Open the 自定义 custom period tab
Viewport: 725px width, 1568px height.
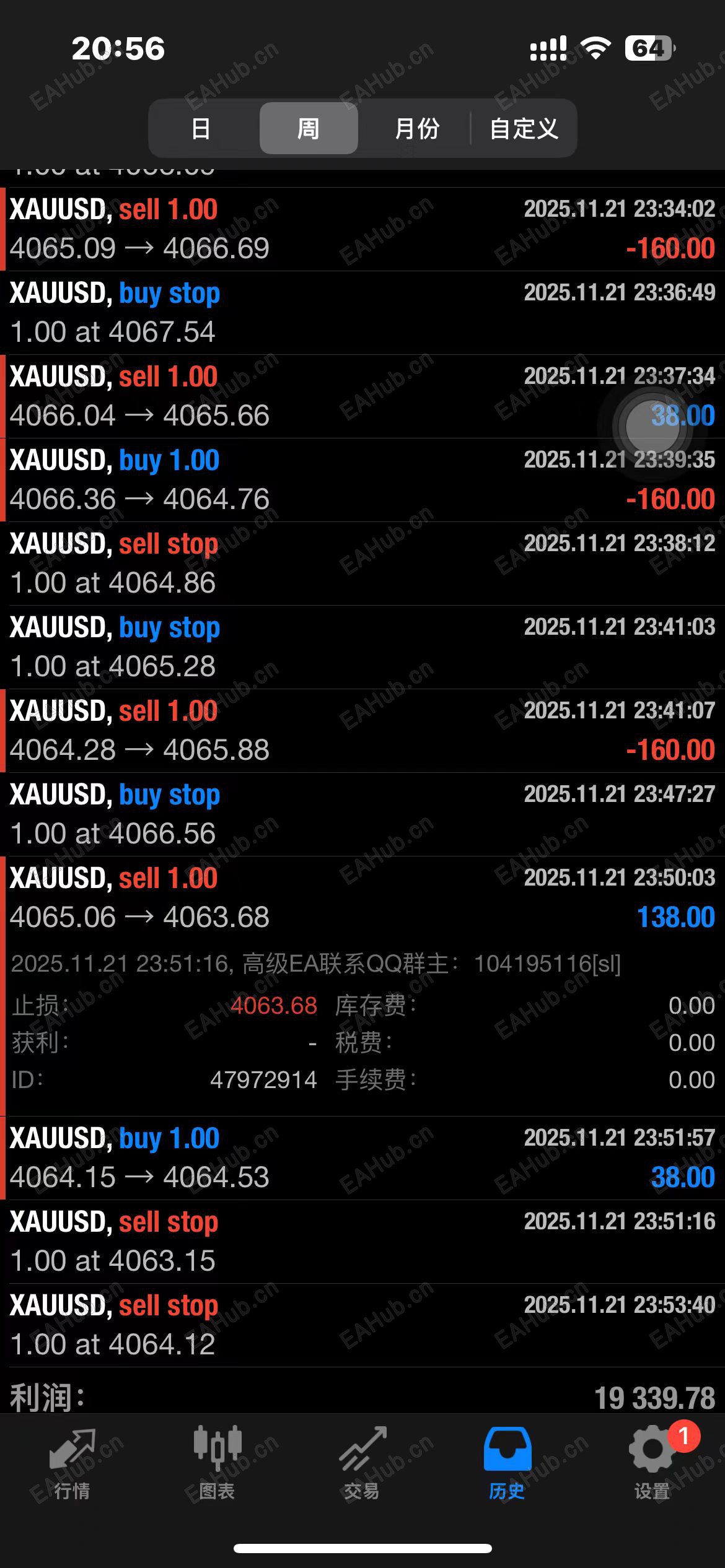pos(524,129)
